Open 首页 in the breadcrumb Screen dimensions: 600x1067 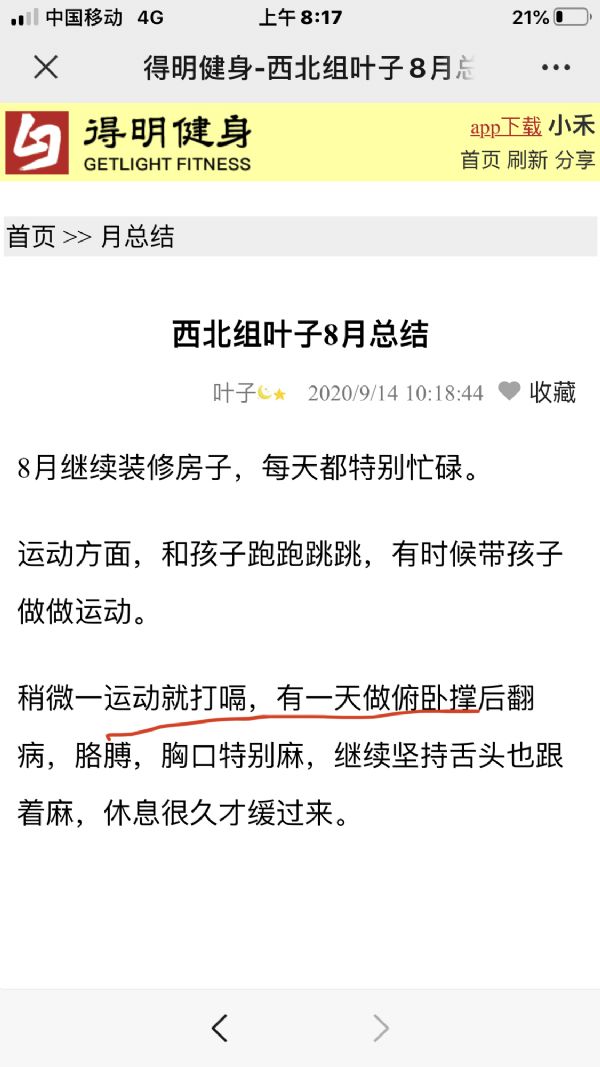tap(31, 237)
